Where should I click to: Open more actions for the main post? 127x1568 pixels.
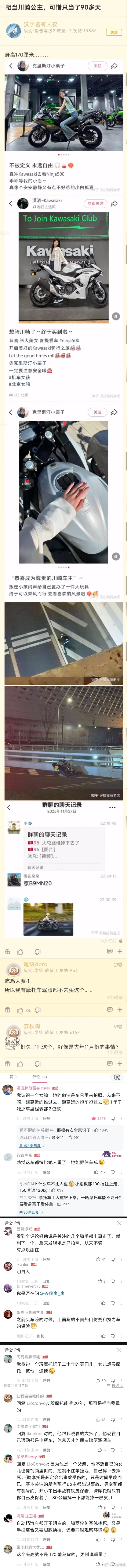click(x=120, y=951)
